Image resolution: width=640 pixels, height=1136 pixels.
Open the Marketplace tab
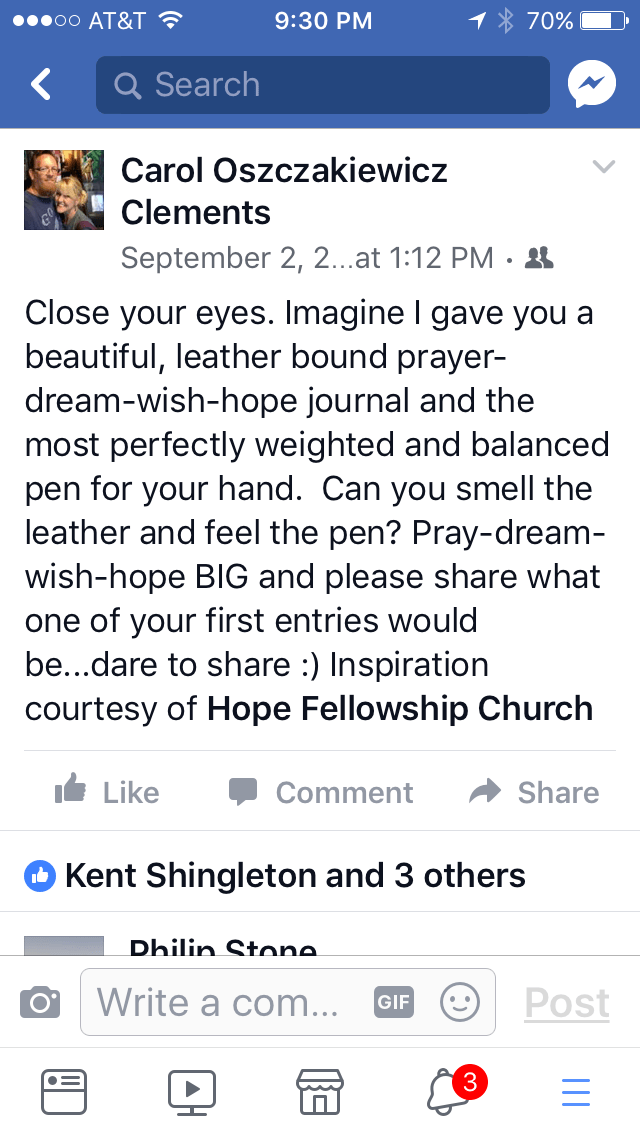pyautogui.click(x=320, y=1091)
